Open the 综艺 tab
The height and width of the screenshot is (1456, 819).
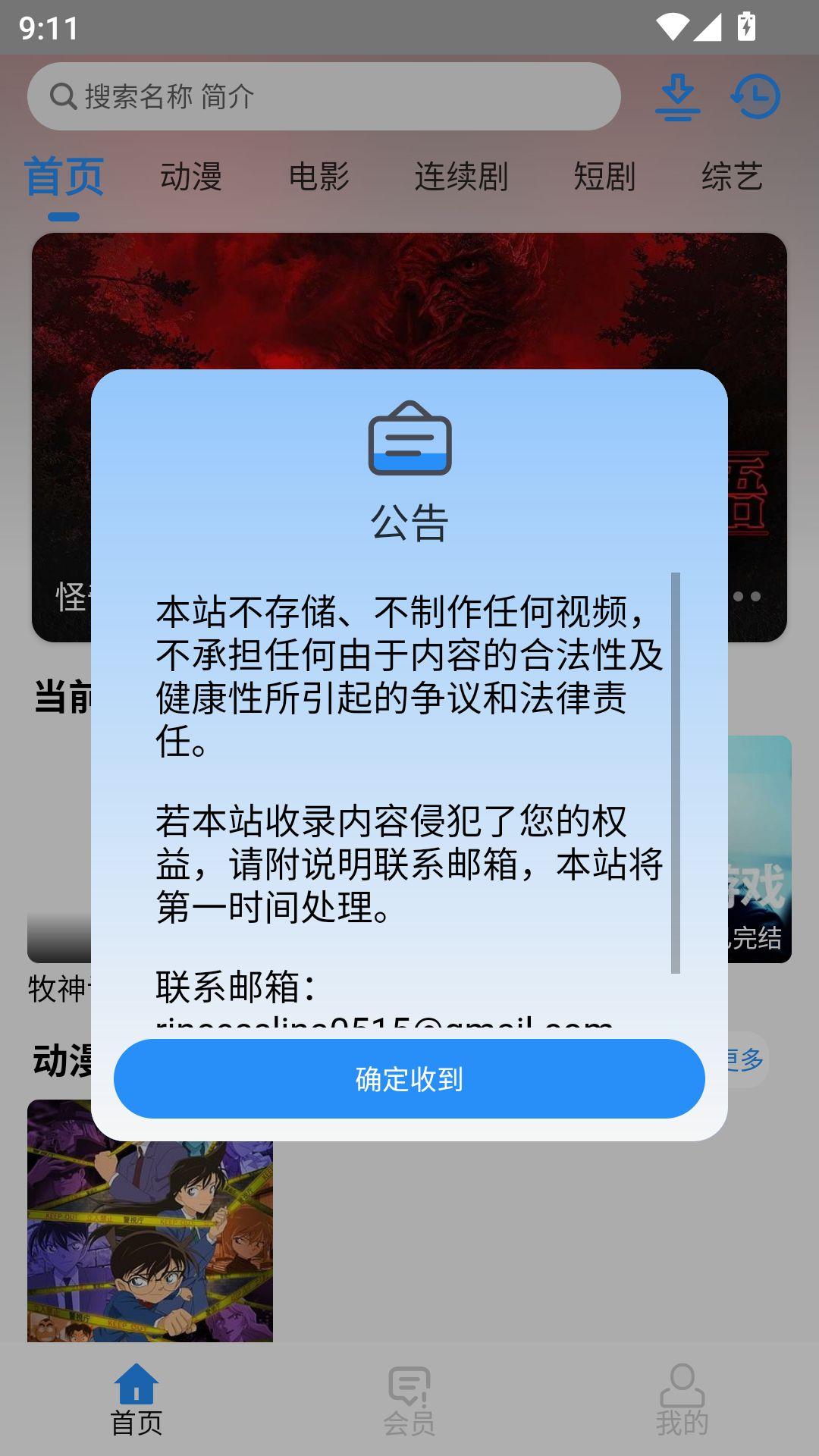[x=733, y=179]
